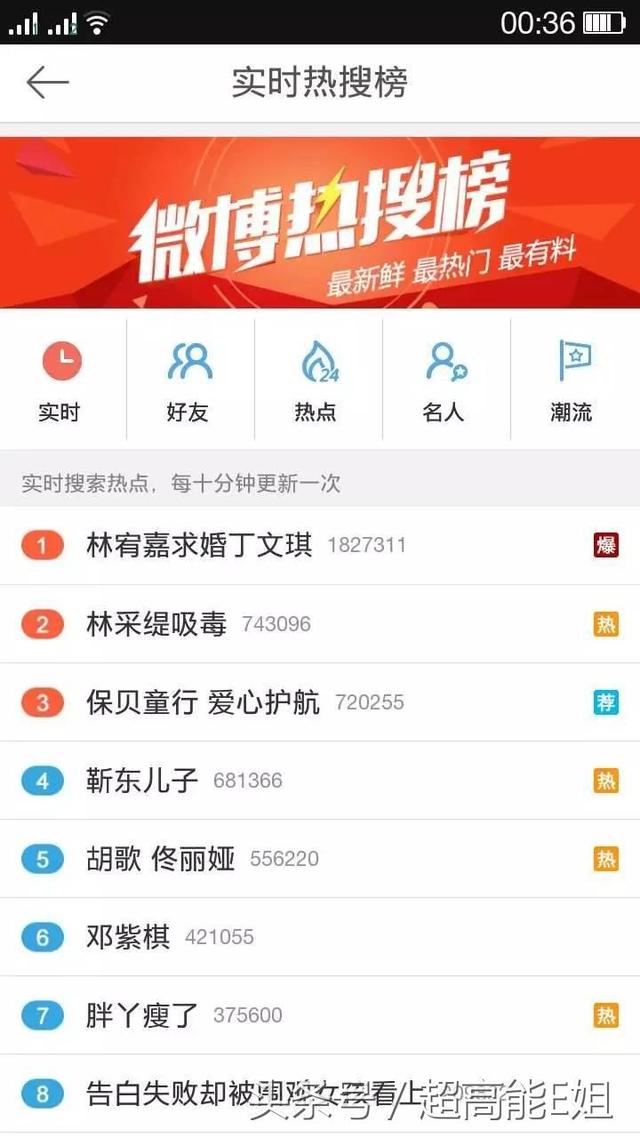Open the eighth search 告白失败却被
The image size is (640, 1138).
tap(170, 1093)
